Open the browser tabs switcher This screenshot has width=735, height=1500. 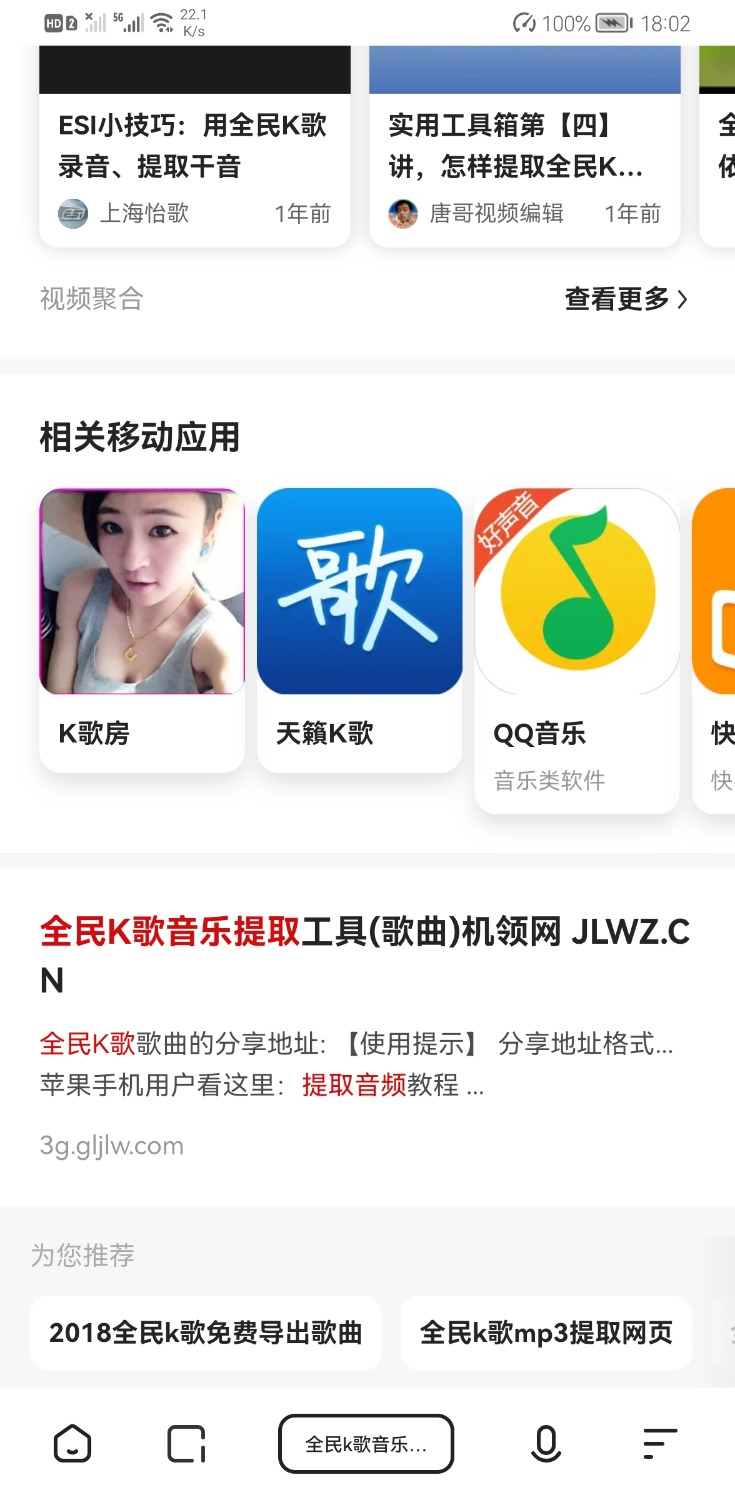pos(186,1444)
